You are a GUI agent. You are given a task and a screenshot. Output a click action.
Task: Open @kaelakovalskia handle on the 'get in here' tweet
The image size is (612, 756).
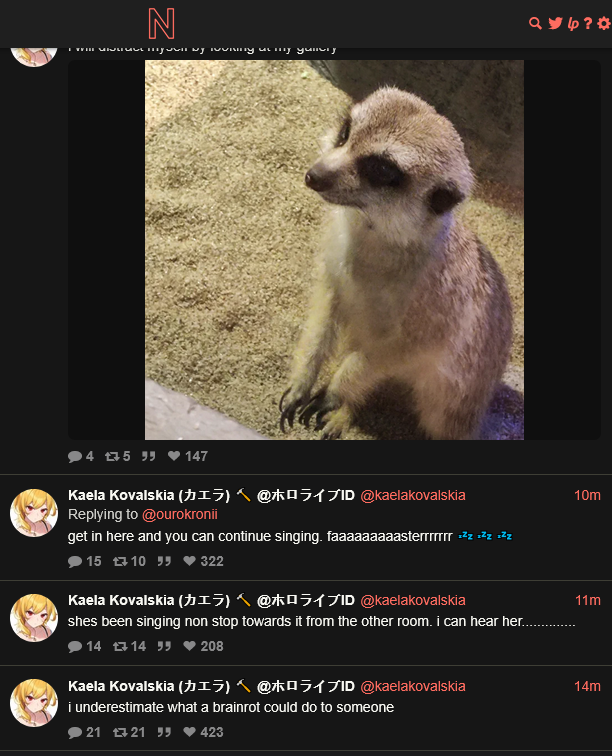click(412, 495)
